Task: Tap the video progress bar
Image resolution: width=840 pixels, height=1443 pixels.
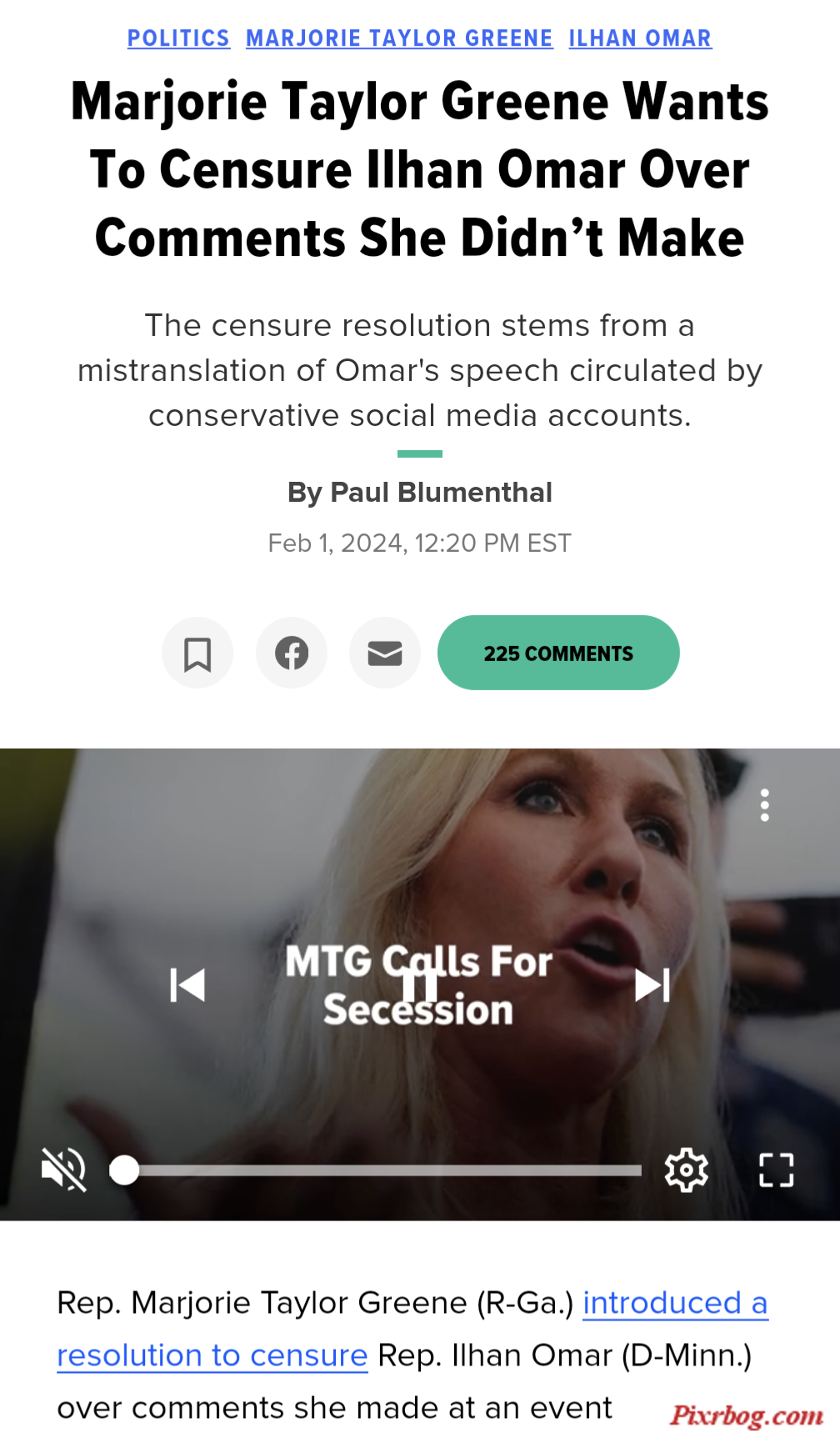Action: point(383,1170)
